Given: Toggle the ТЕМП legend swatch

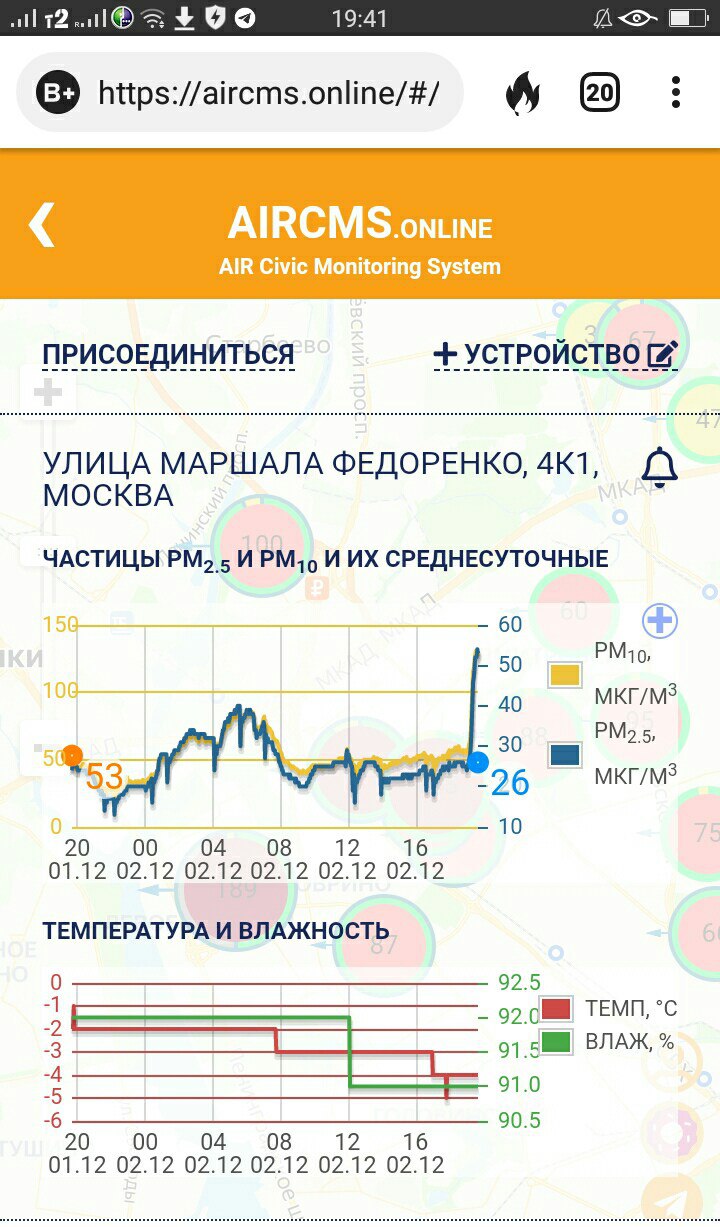Looking at the screenshot, I should [x=556, y=1010].
